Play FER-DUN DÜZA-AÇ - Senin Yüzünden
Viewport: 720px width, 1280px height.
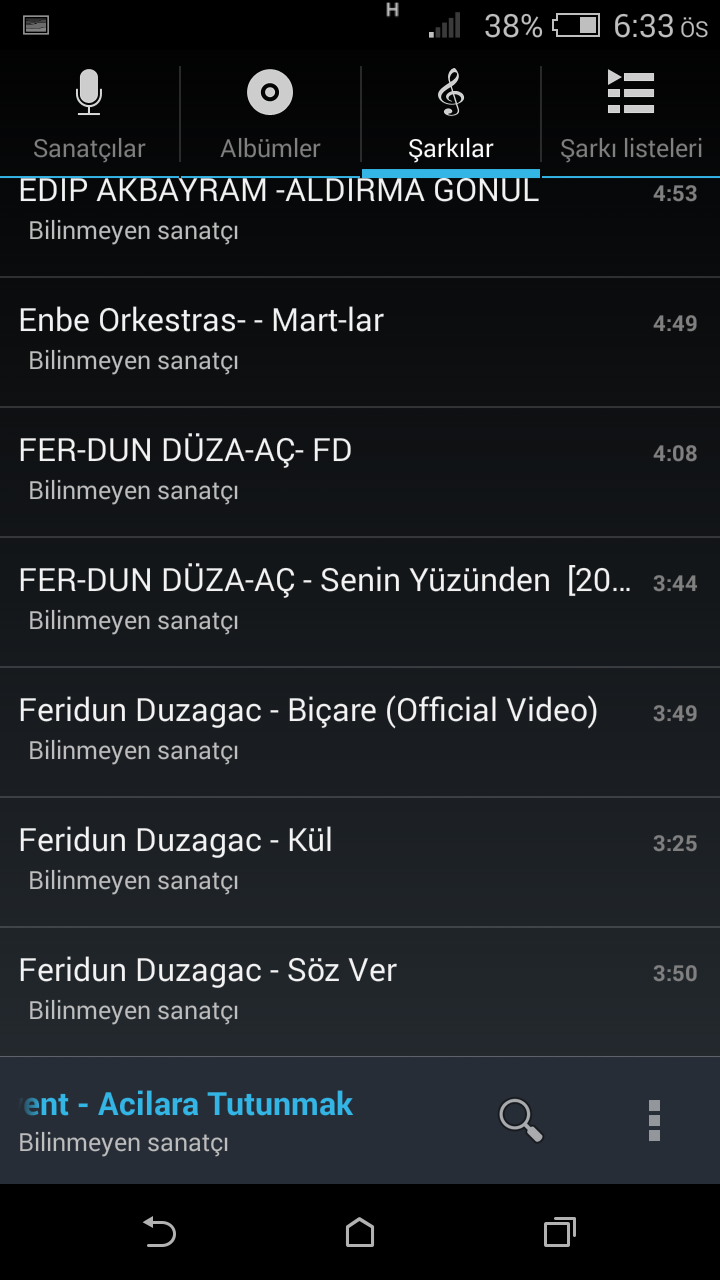[330, 600]
